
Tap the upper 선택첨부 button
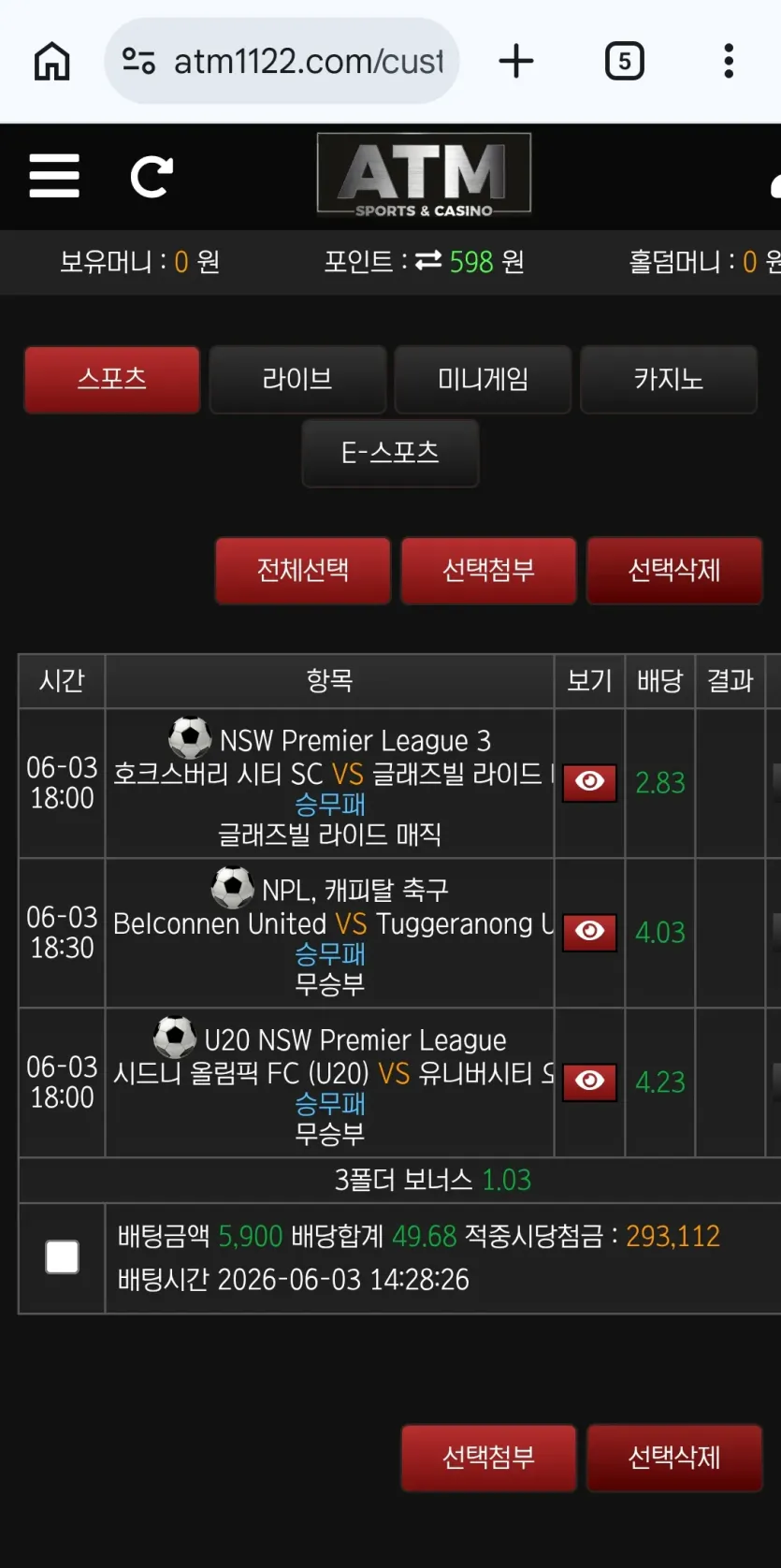coord(488,570)
